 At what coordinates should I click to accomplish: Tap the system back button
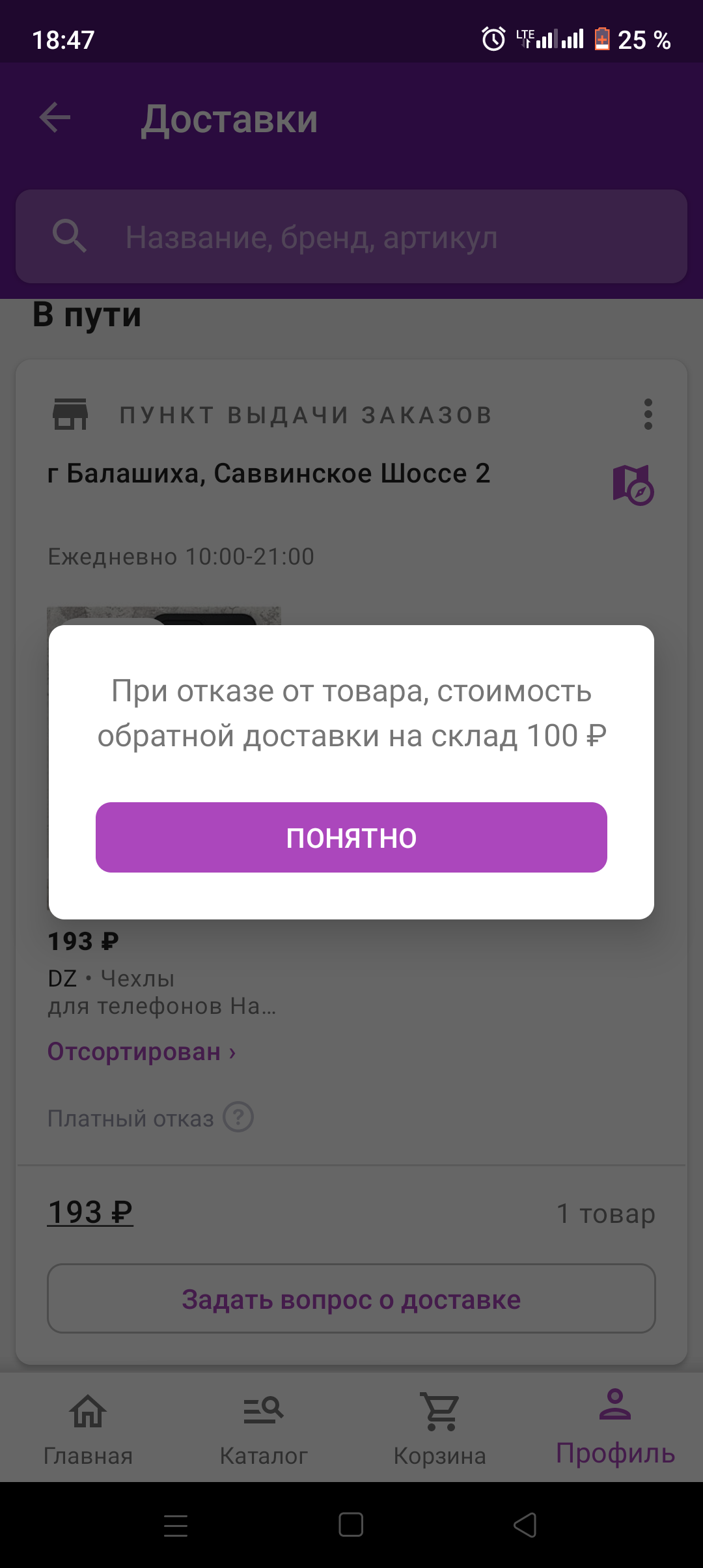(526, 1525)
